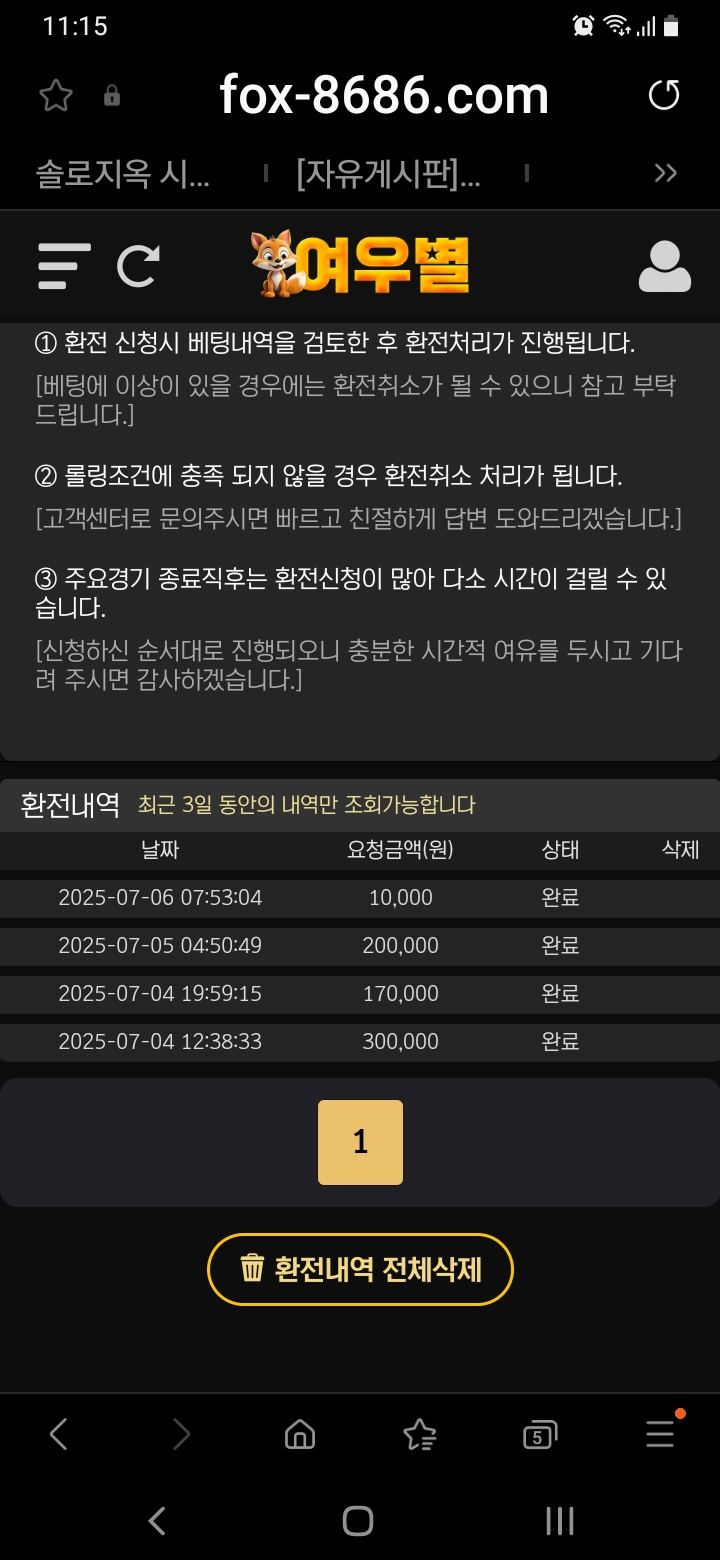Open the browser's main menu

(x=660, y=1435)
